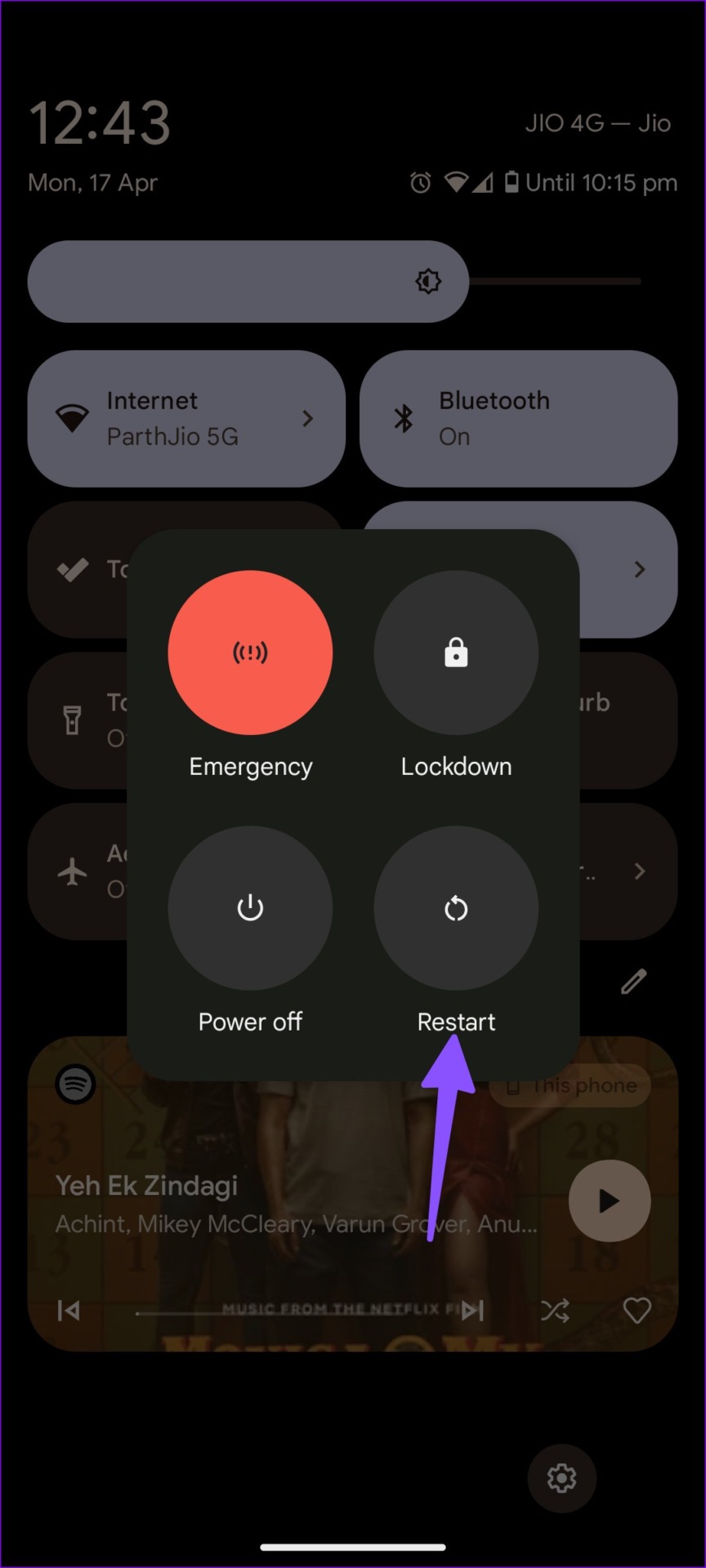Expand the Airplane mode tile chevron
706x1568 pixels.
(640, 871)
